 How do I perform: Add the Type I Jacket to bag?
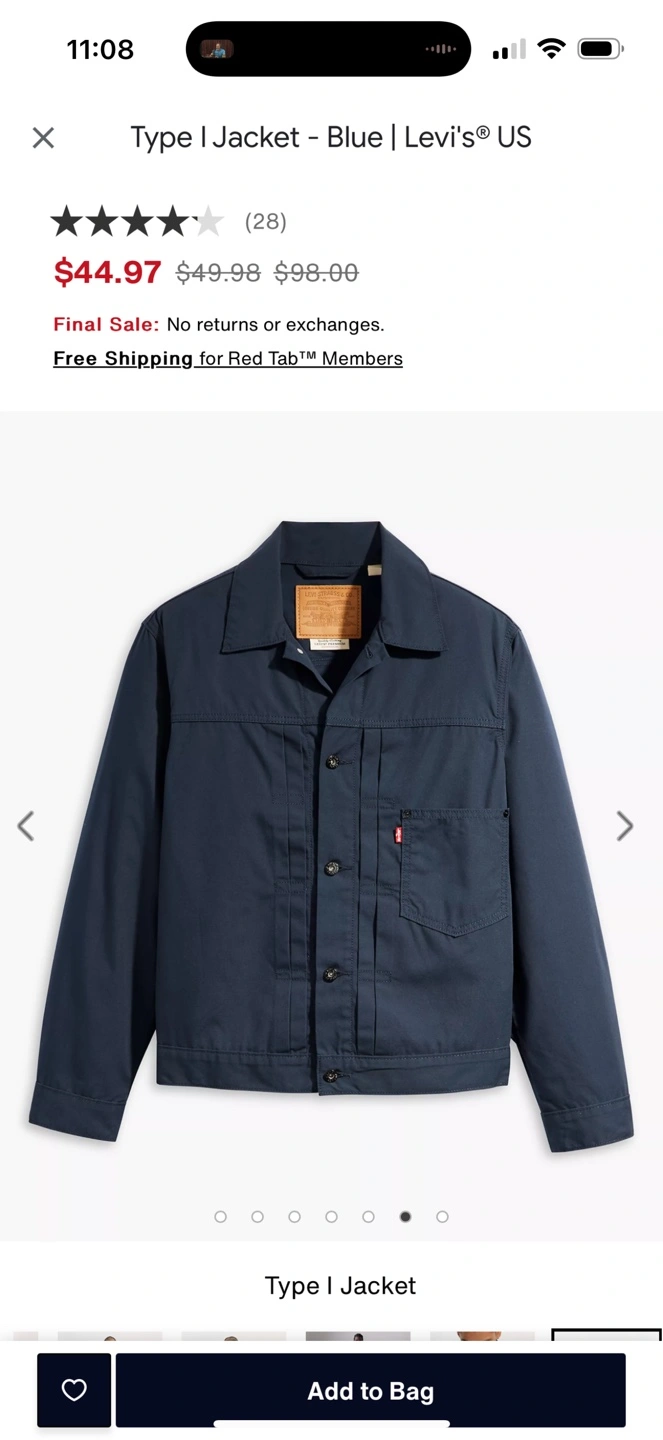click(371, 1390)
